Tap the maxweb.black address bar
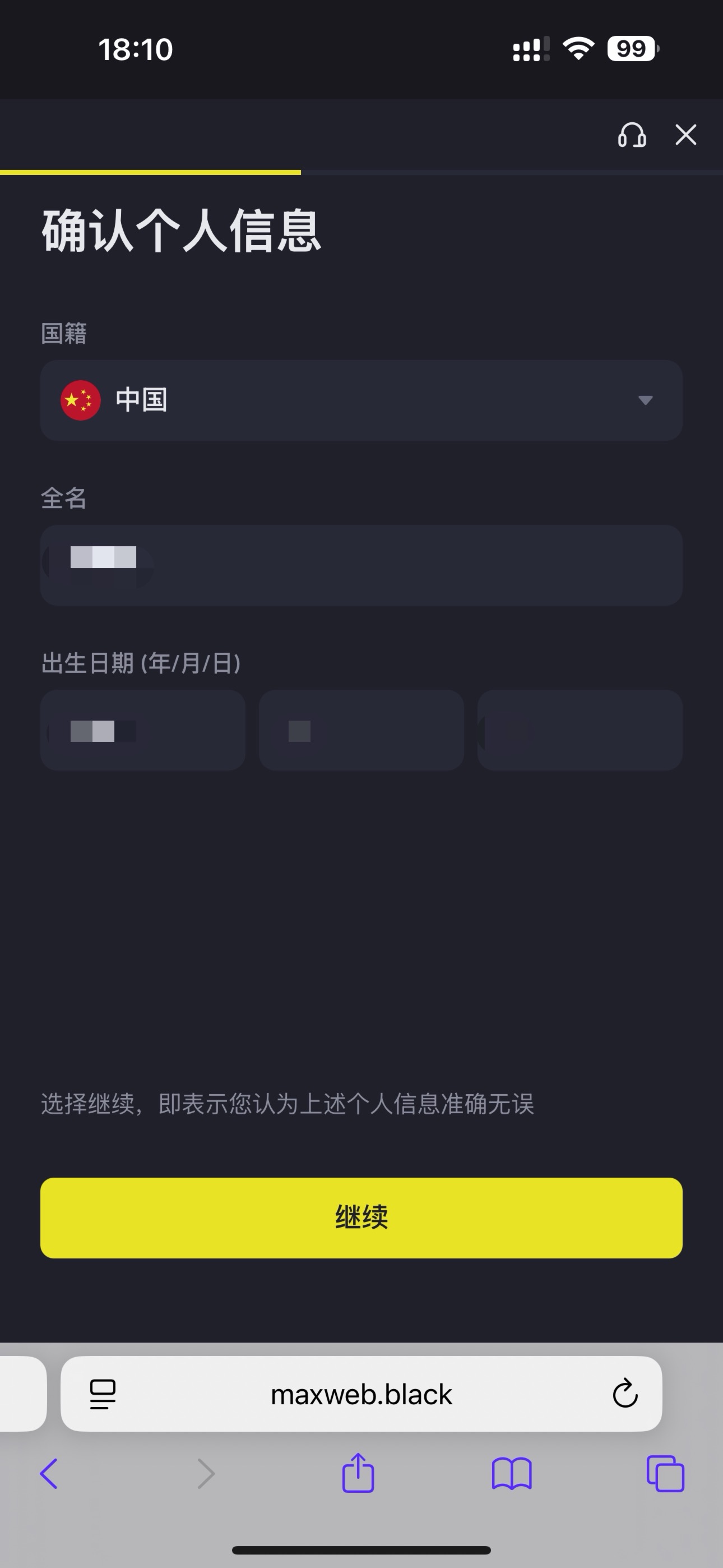The height and width of the screenshot is (1568, 723). click(x=361, y=1395)
